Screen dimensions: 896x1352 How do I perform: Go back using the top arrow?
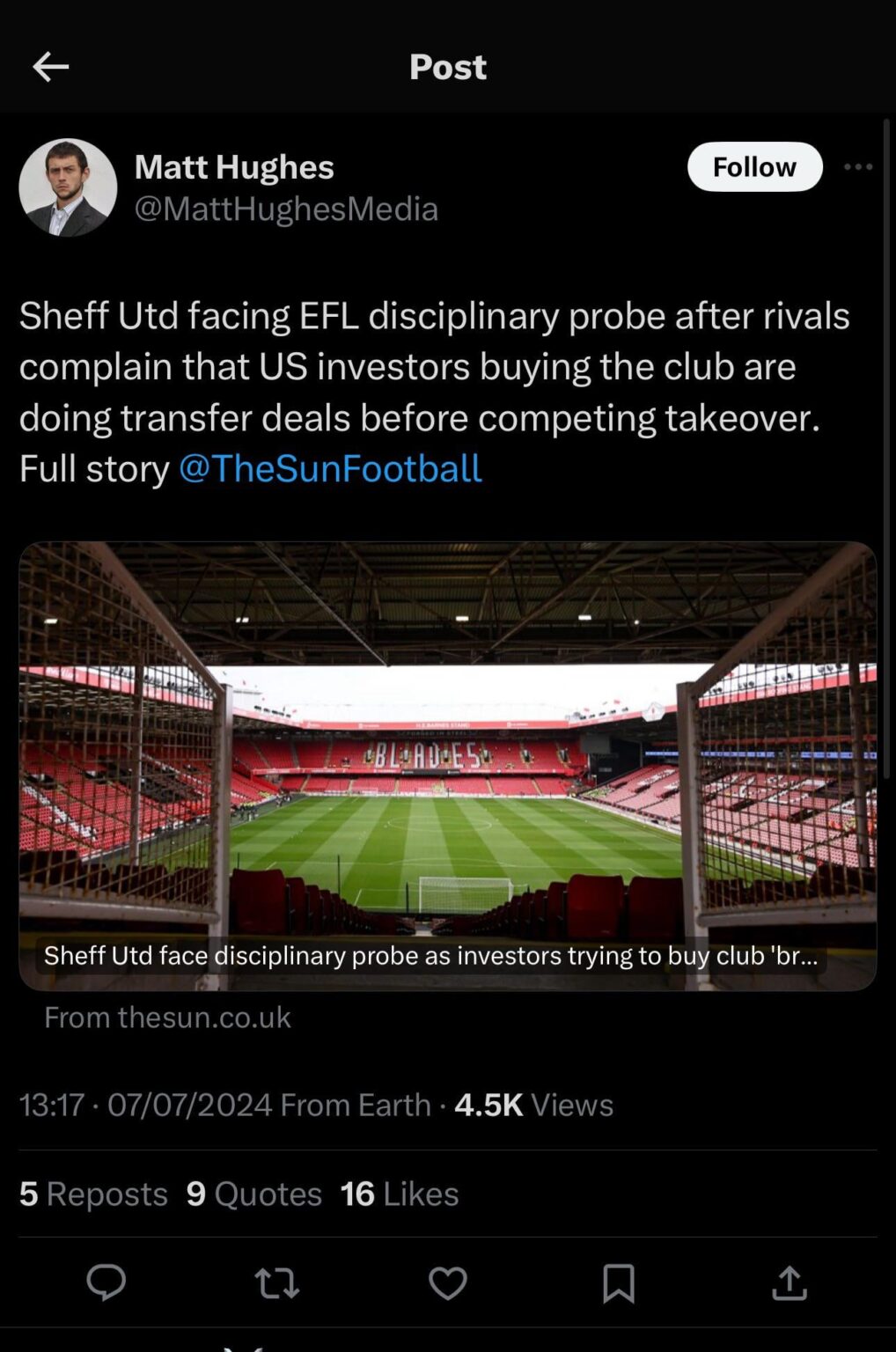coord(50,67)
